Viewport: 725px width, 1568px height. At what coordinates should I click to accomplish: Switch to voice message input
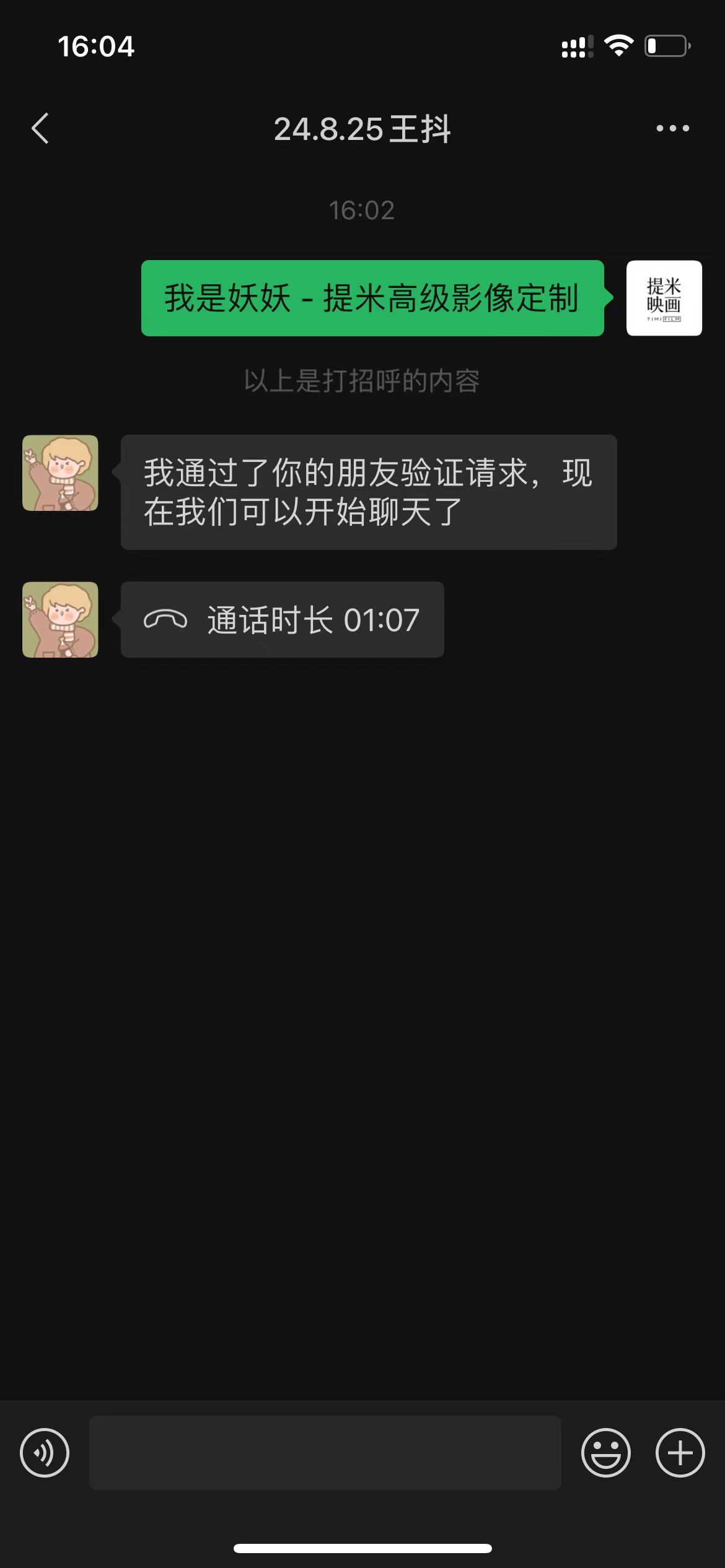point(45,1453)
